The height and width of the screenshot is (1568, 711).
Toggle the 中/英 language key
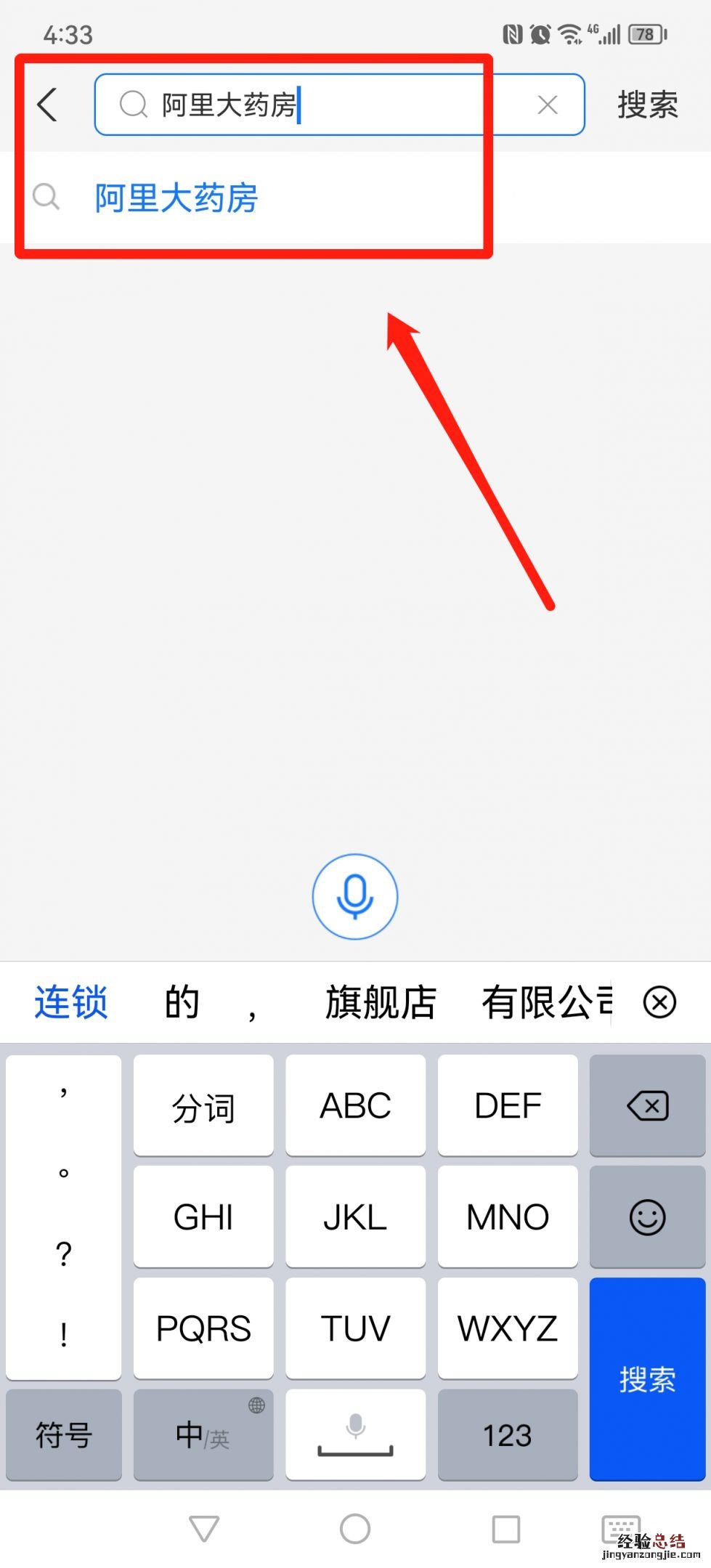pos(203,1435)
